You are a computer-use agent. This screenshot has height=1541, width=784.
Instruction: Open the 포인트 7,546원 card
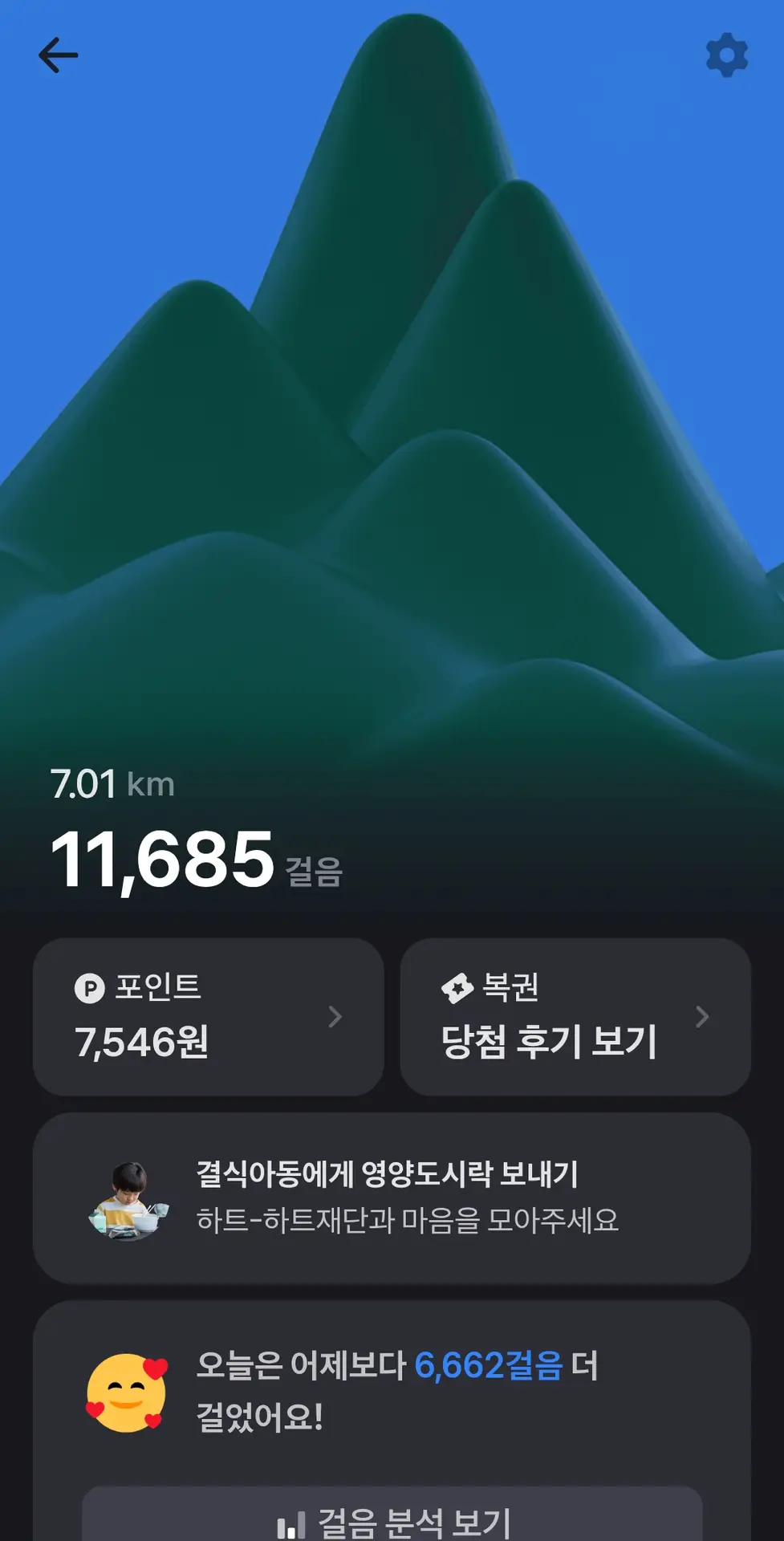[x=208, y=1017]
